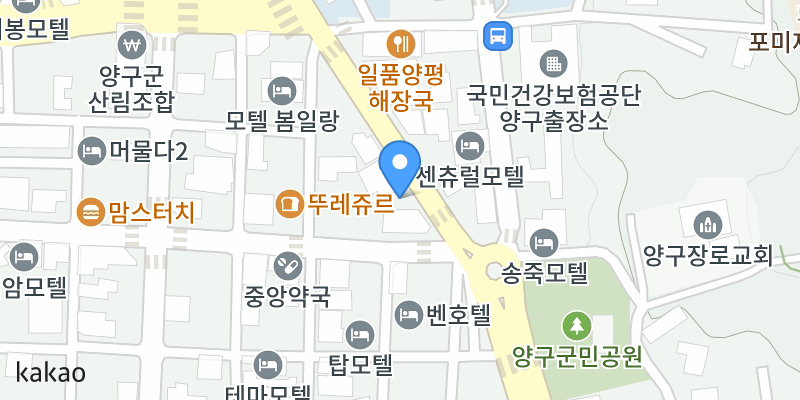The image size is (800, 400).
Task: Select 머물다2 lodging marker
Action: (92, 151)
